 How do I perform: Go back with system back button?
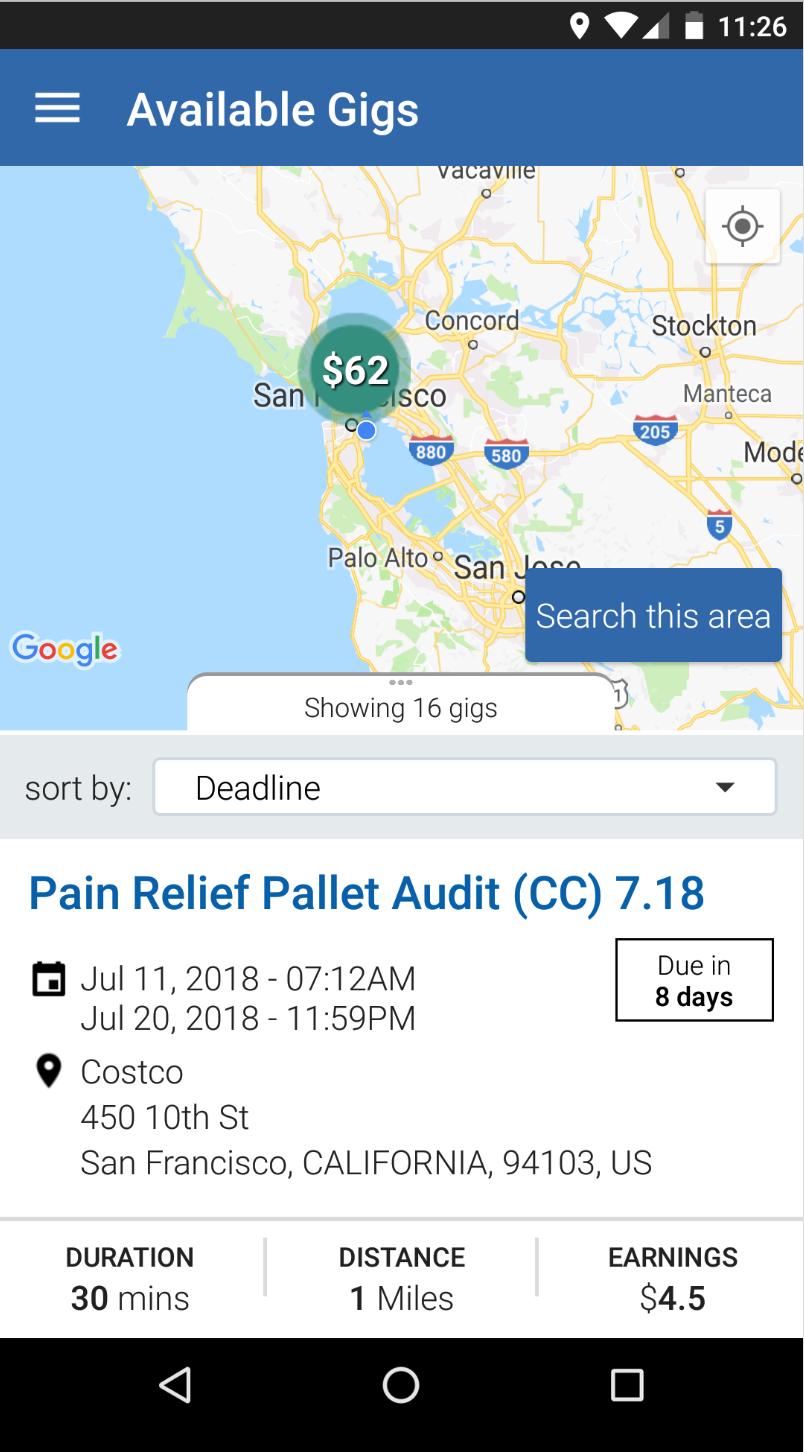[175, 1385]
